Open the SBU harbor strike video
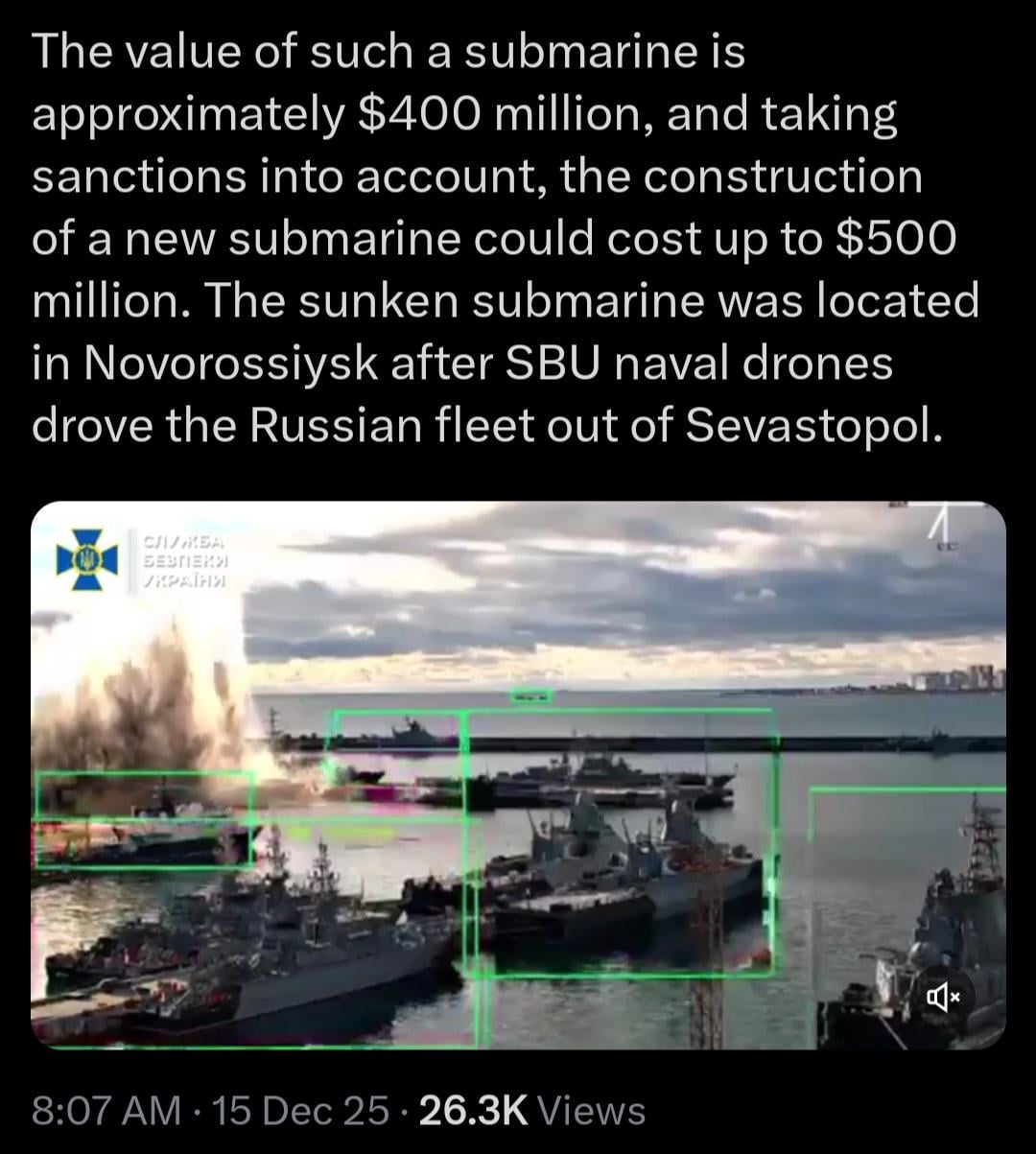Image resolution: width=1036 pixels, height=1154 pixels. (x=518, y=775)
